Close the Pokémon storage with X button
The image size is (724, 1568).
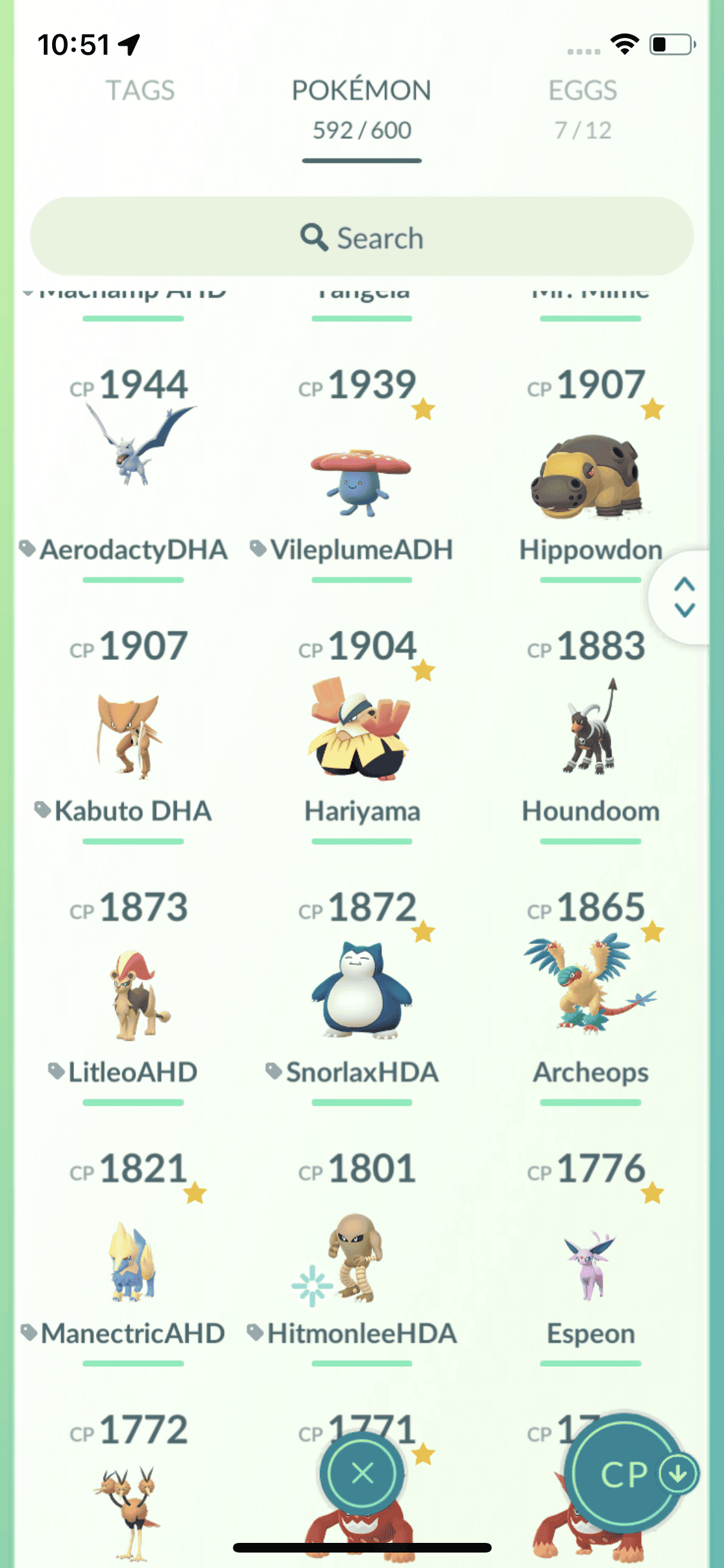362,1473
